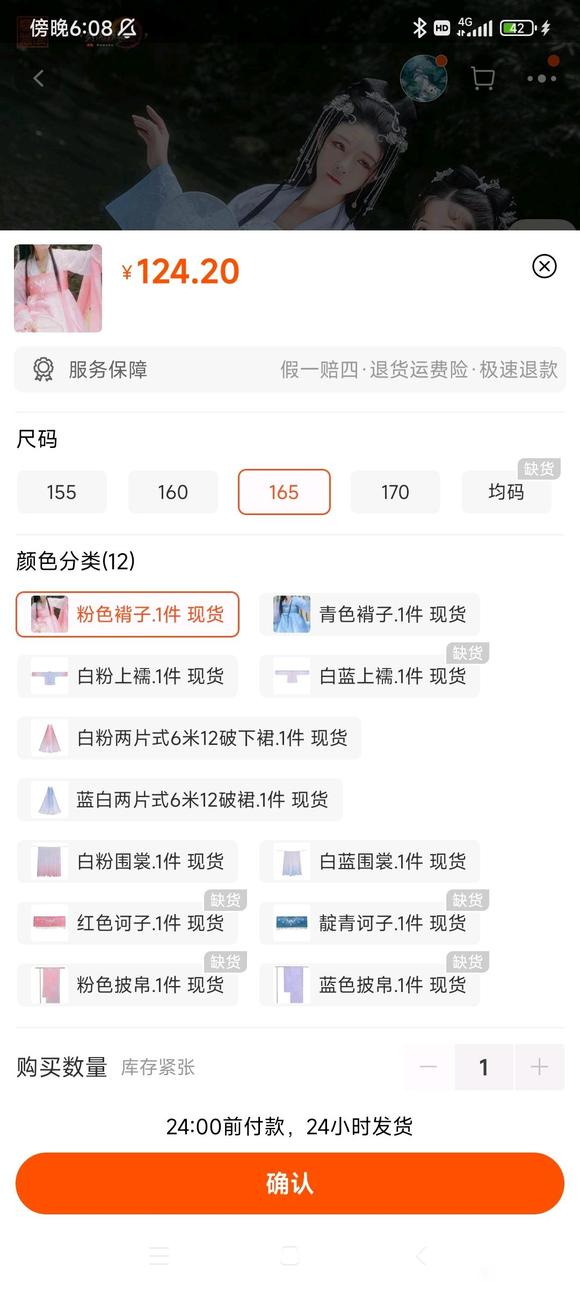Confirm selection with 确认 button
This screenshot has height=1289, width=580.
point(290,1184)
